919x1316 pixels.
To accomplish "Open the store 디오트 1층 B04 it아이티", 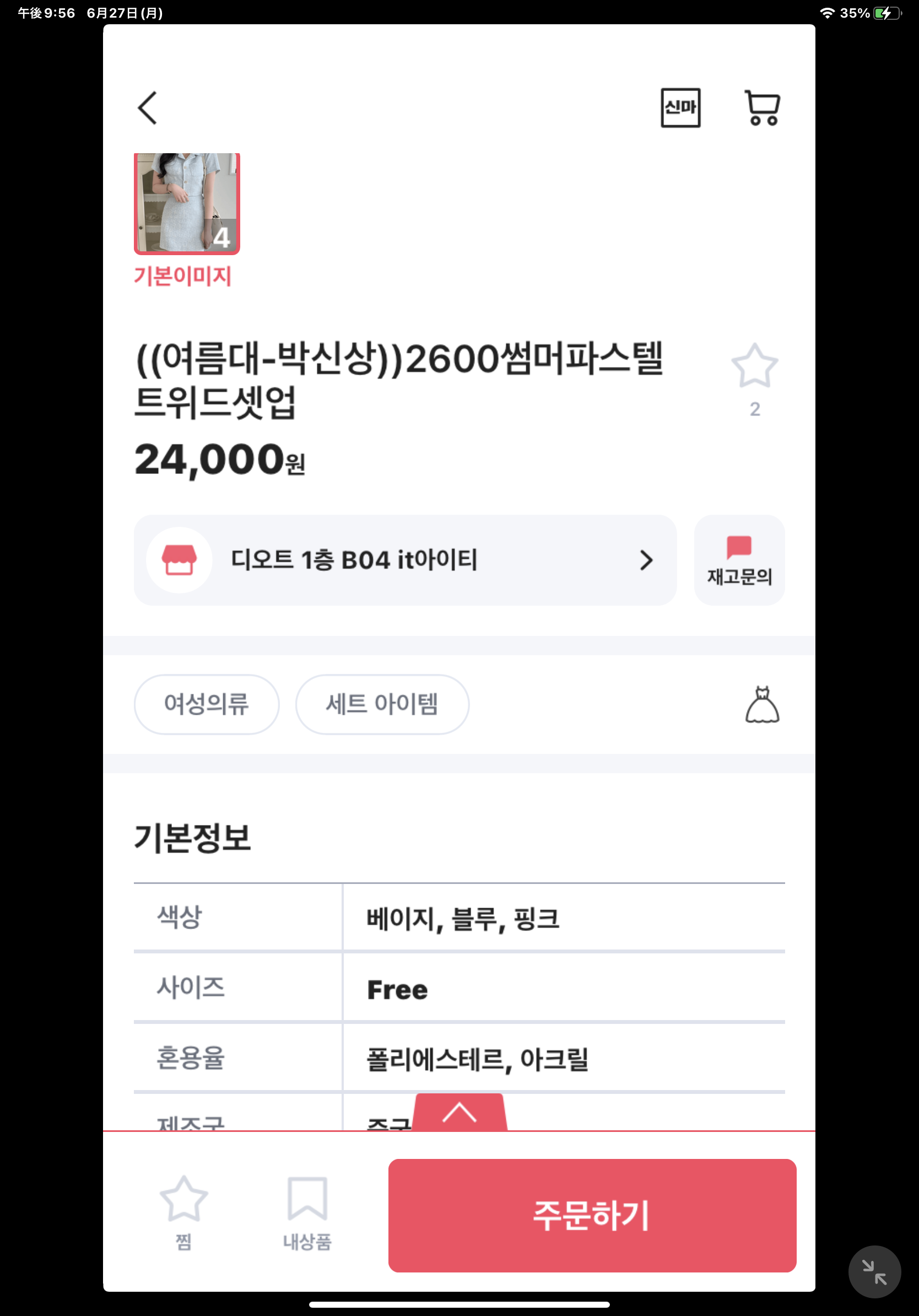I will pos(404,560).
